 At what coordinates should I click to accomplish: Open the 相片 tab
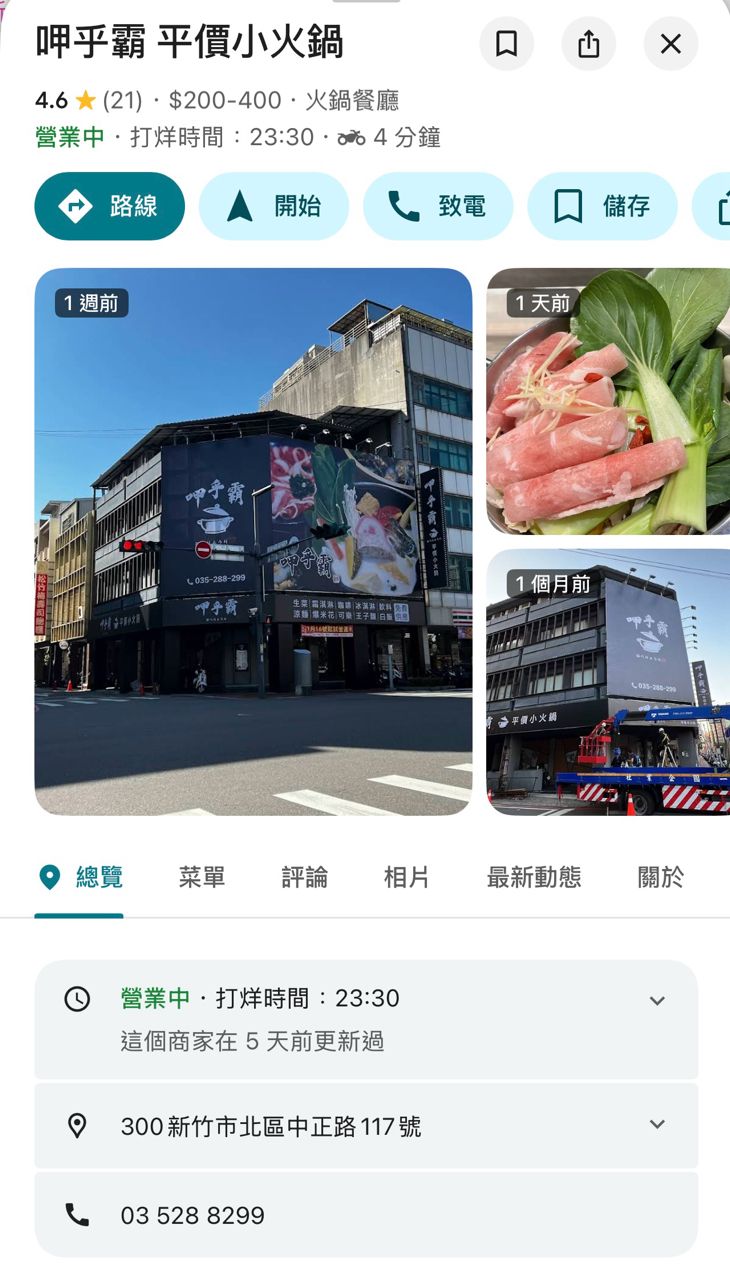(x=407, y=878)
